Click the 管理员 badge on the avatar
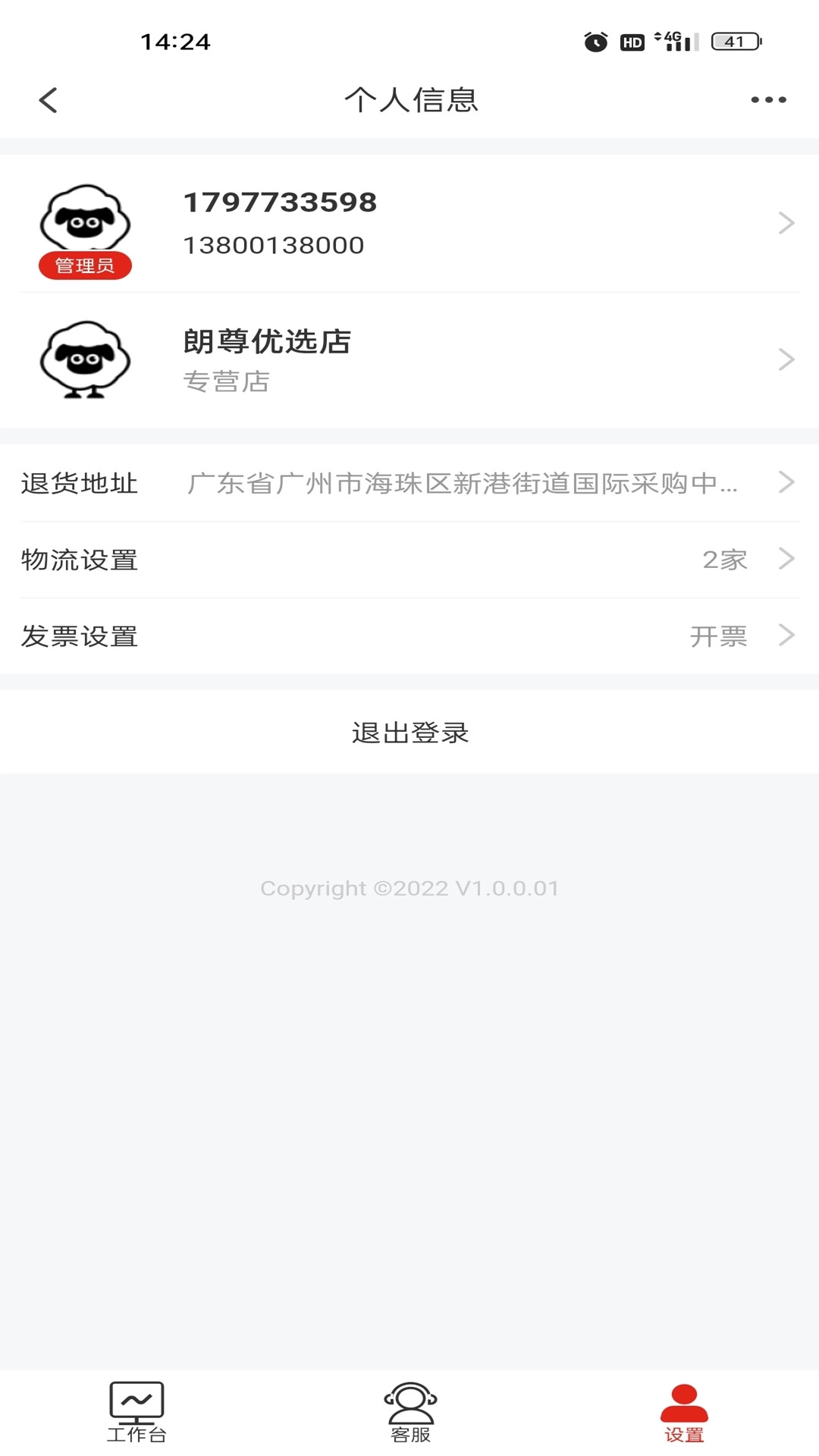 [85, 266]
